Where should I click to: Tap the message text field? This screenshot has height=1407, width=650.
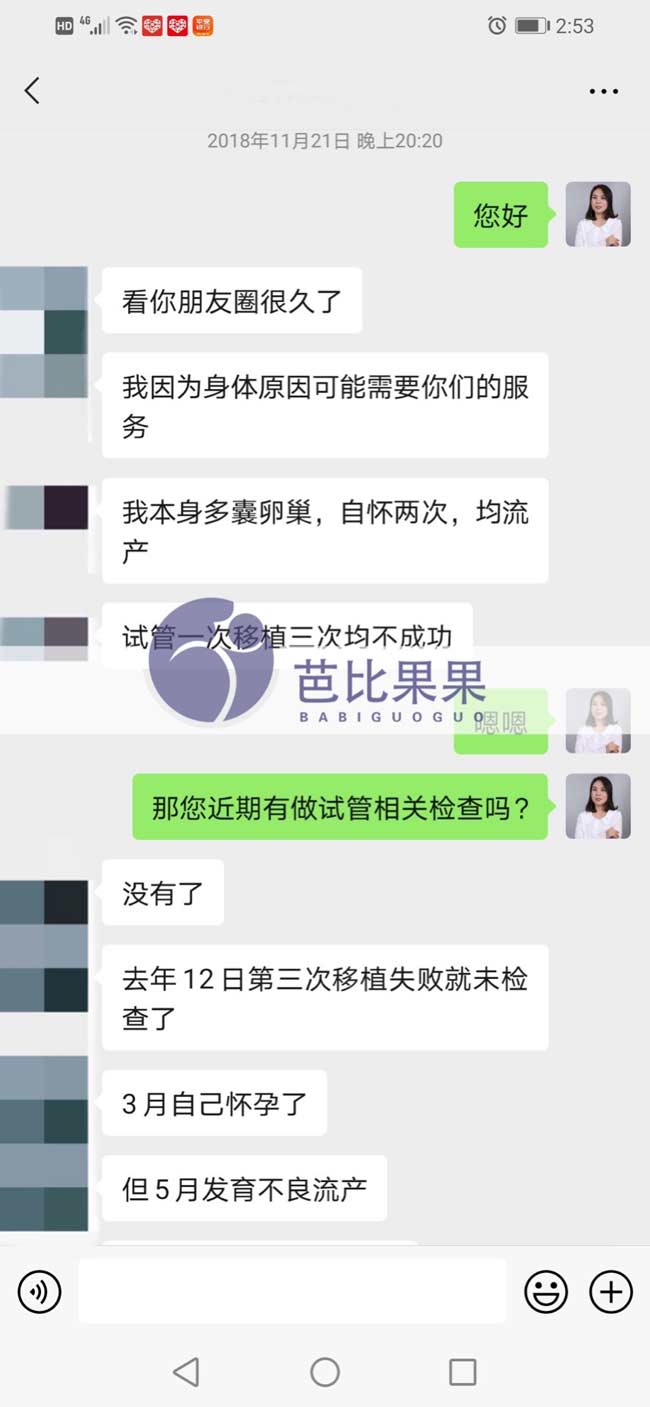(x=292, y=1291)
